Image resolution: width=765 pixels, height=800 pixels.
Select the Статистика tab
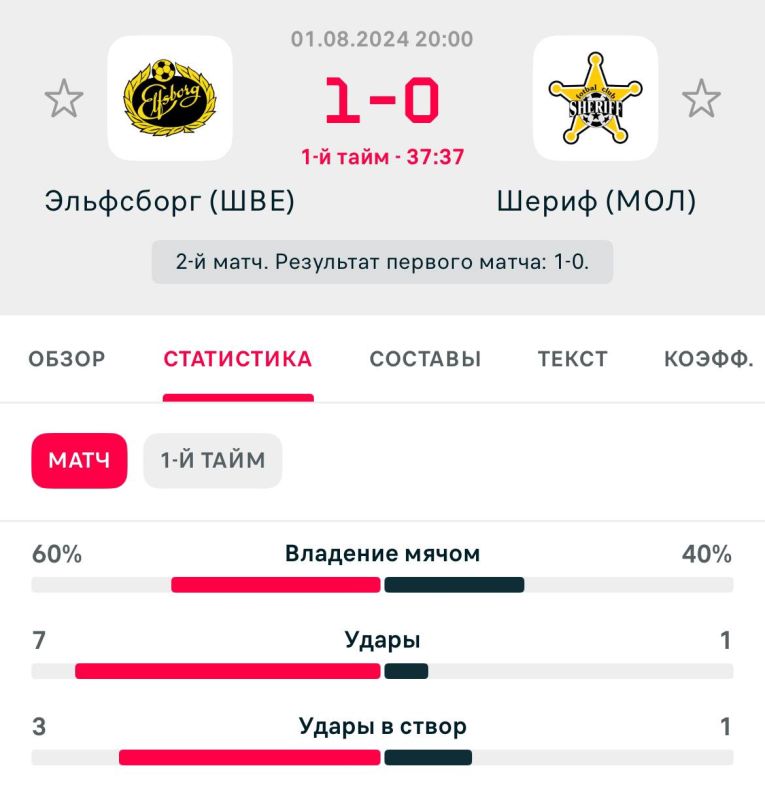tap(238, 360)
